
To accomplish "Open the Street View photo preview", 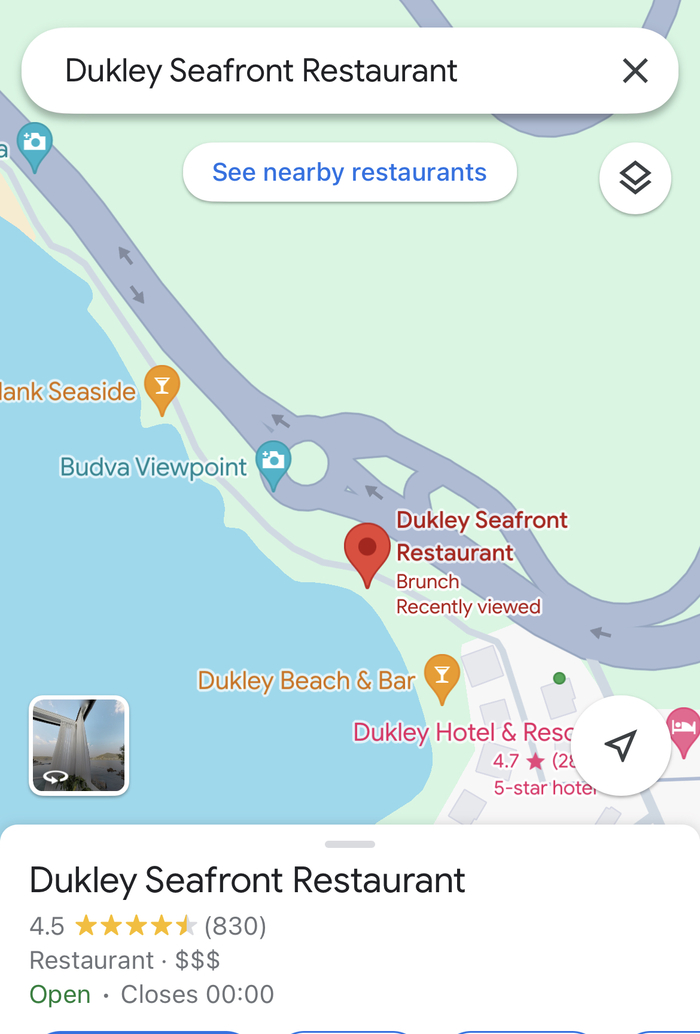I will click(79, 745).
